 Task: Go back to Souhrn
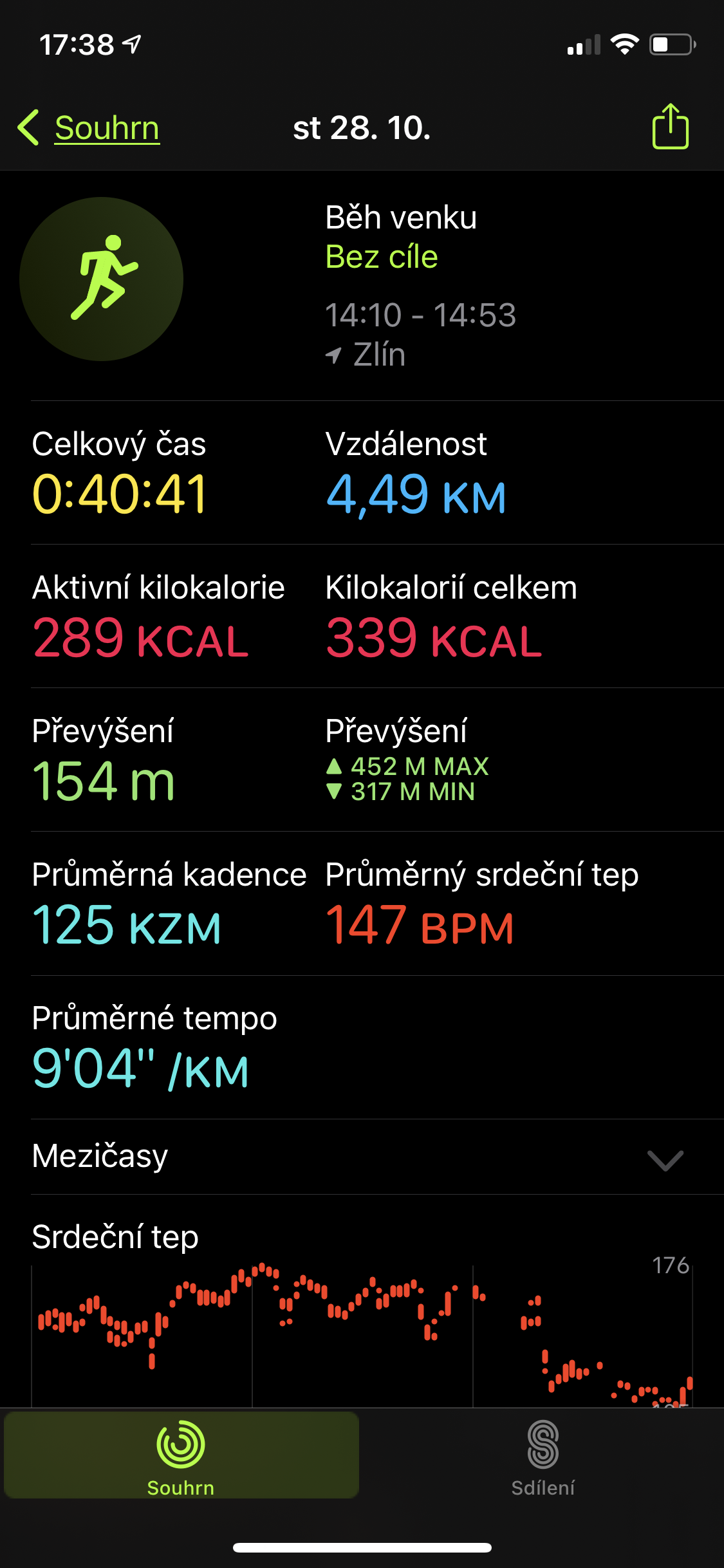(x=89, y=127)
